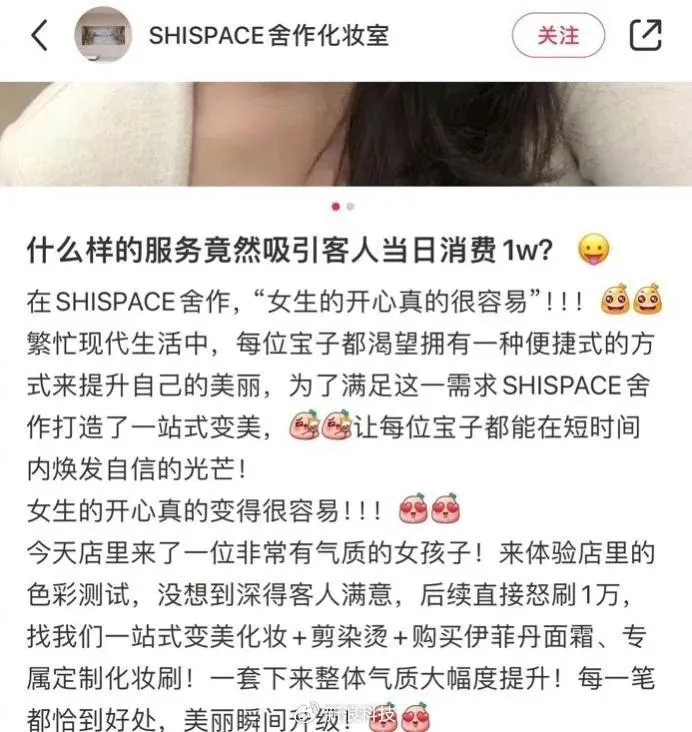Open the SHISPACE舍作化妆室 account name
Image resolution: width=692 pixels, height=732 pixels.
click(x=268, y=36)
